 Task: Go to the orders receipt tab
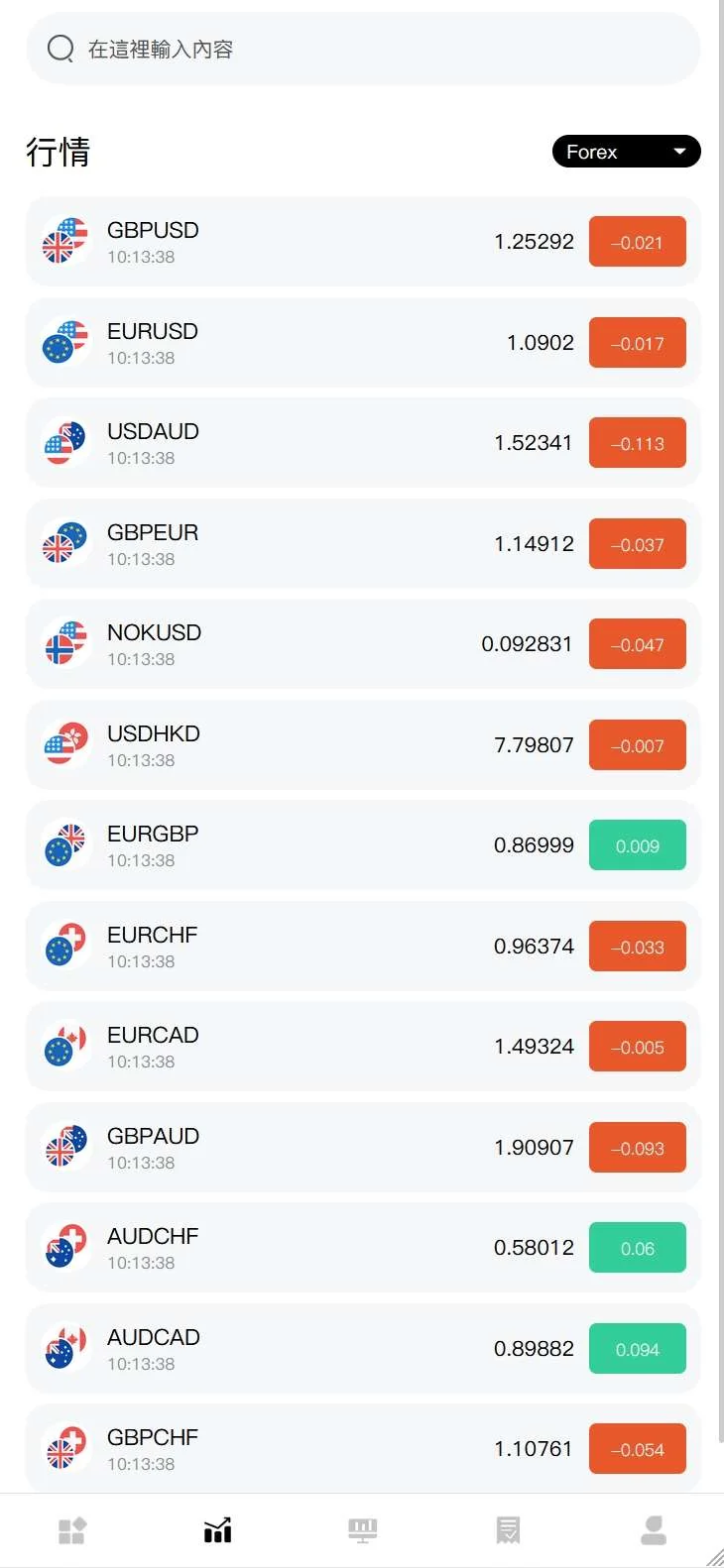(x=508, y=1530)
